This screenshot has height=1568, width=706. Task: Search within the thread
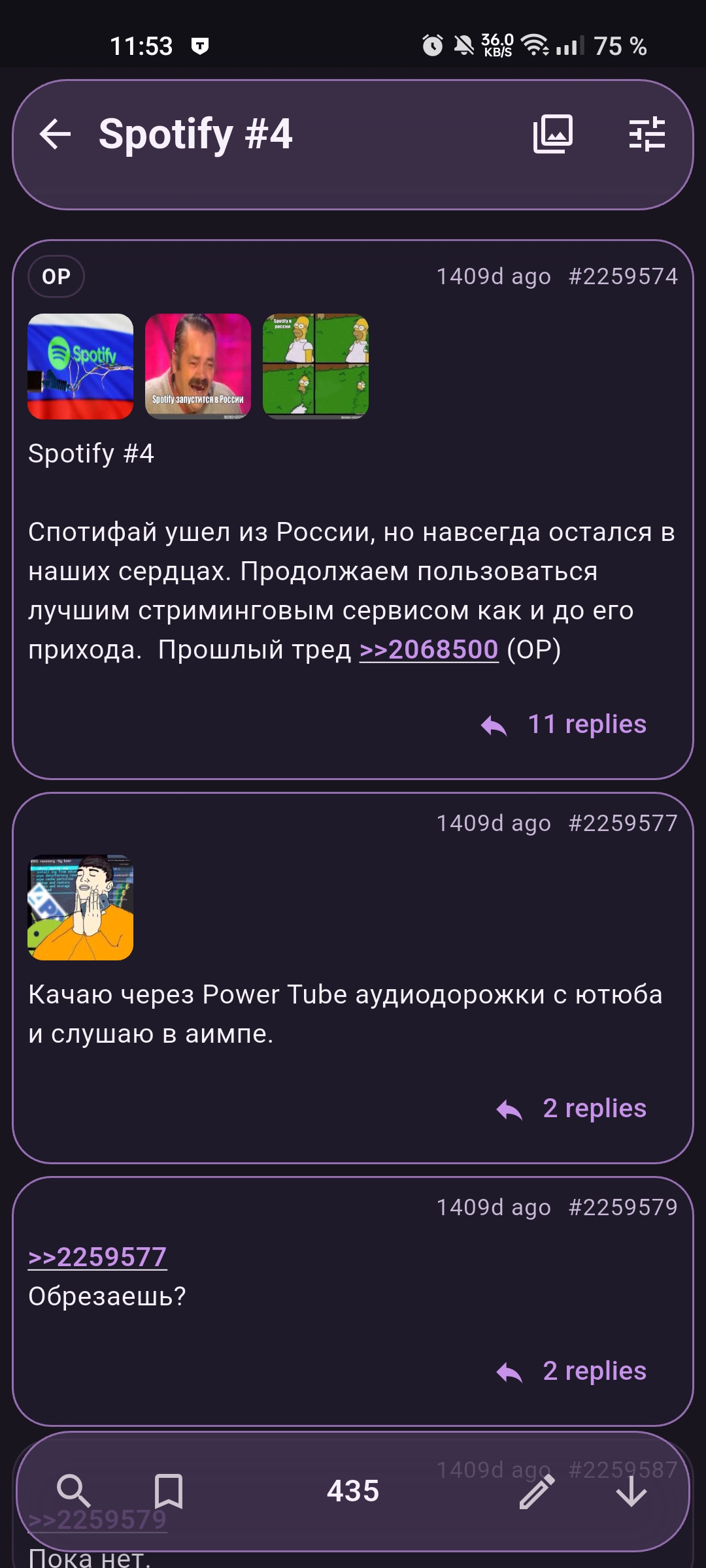coord(73,1492)
